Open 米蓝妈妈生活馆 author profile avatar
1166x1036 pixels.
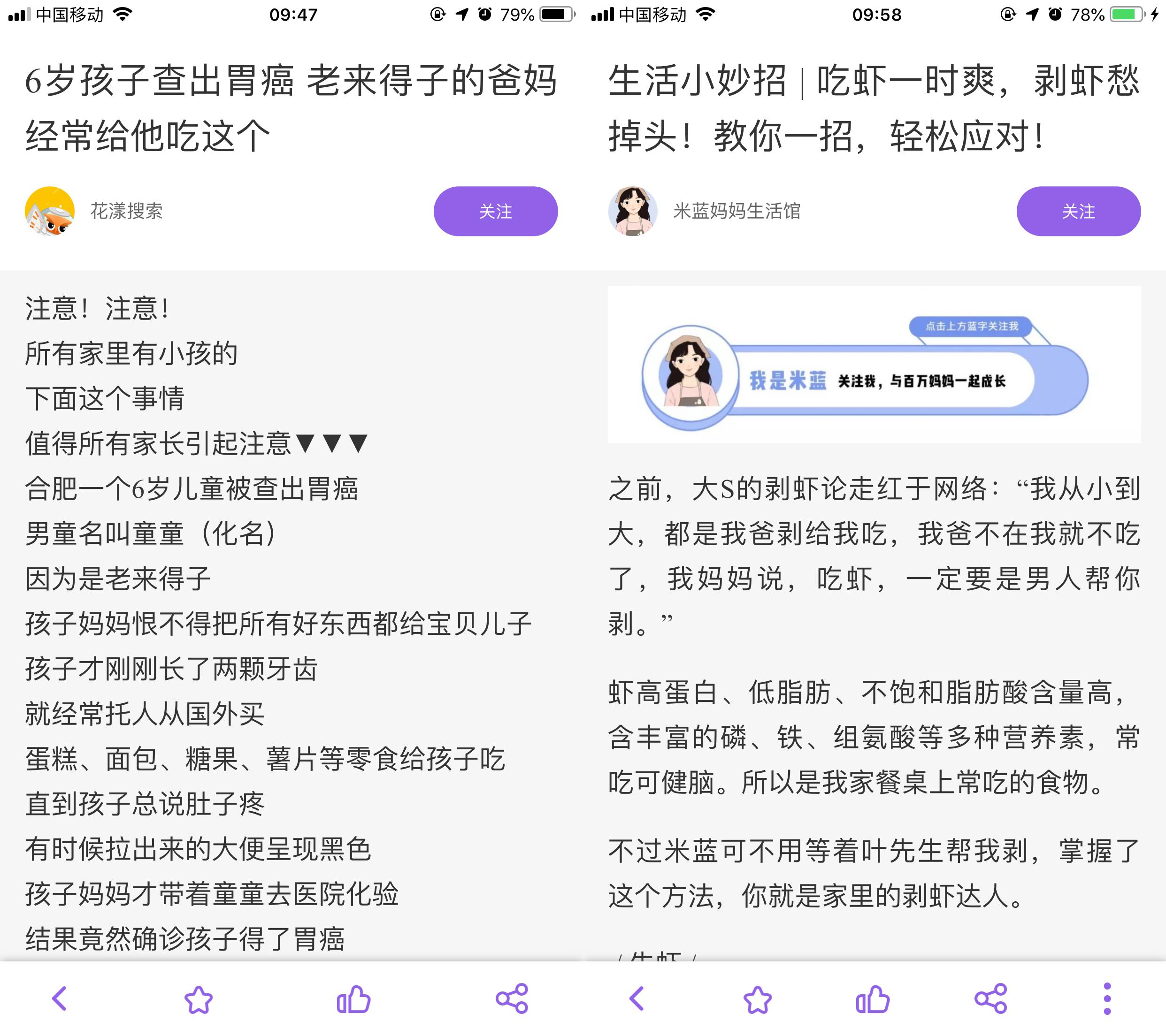click(633, 211)
